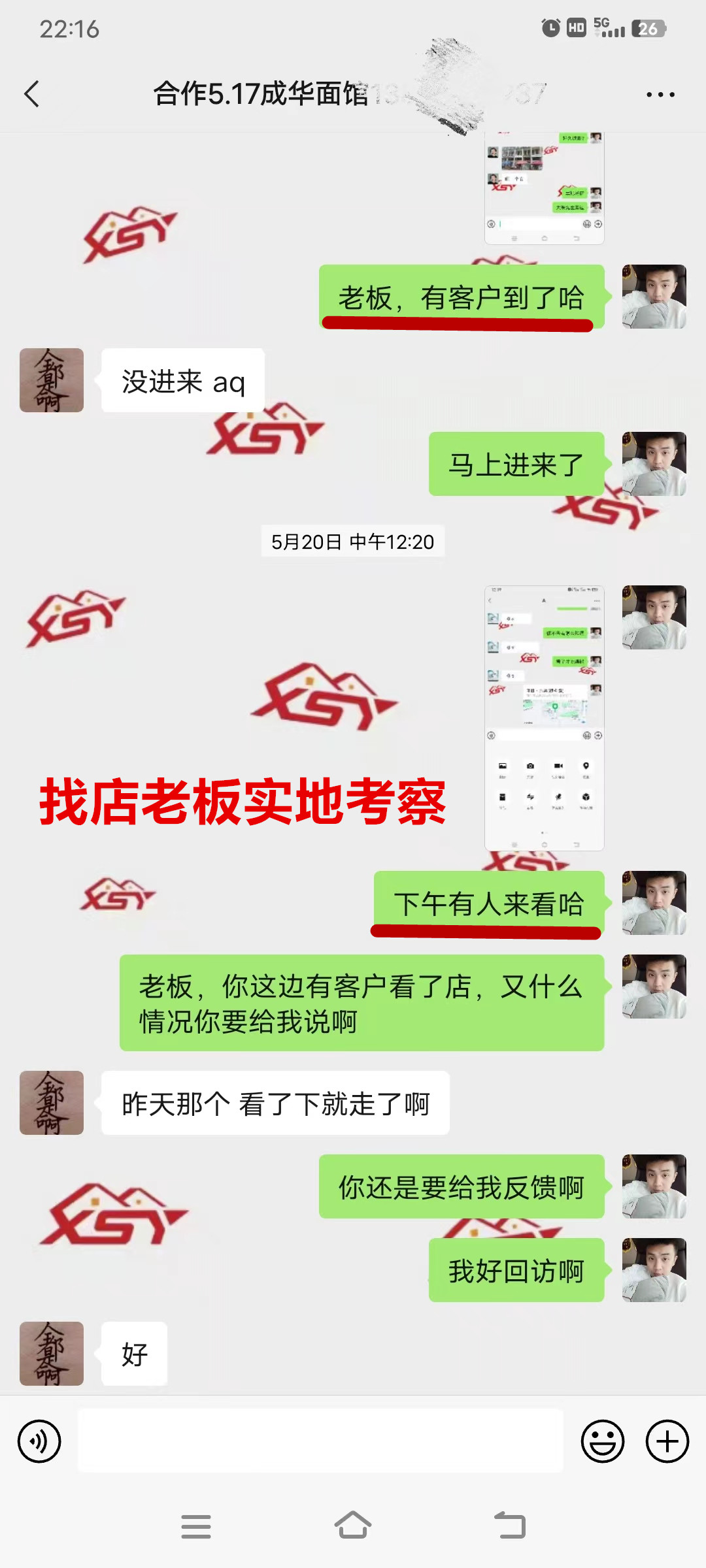Tap the system home button

[353, 1526]
